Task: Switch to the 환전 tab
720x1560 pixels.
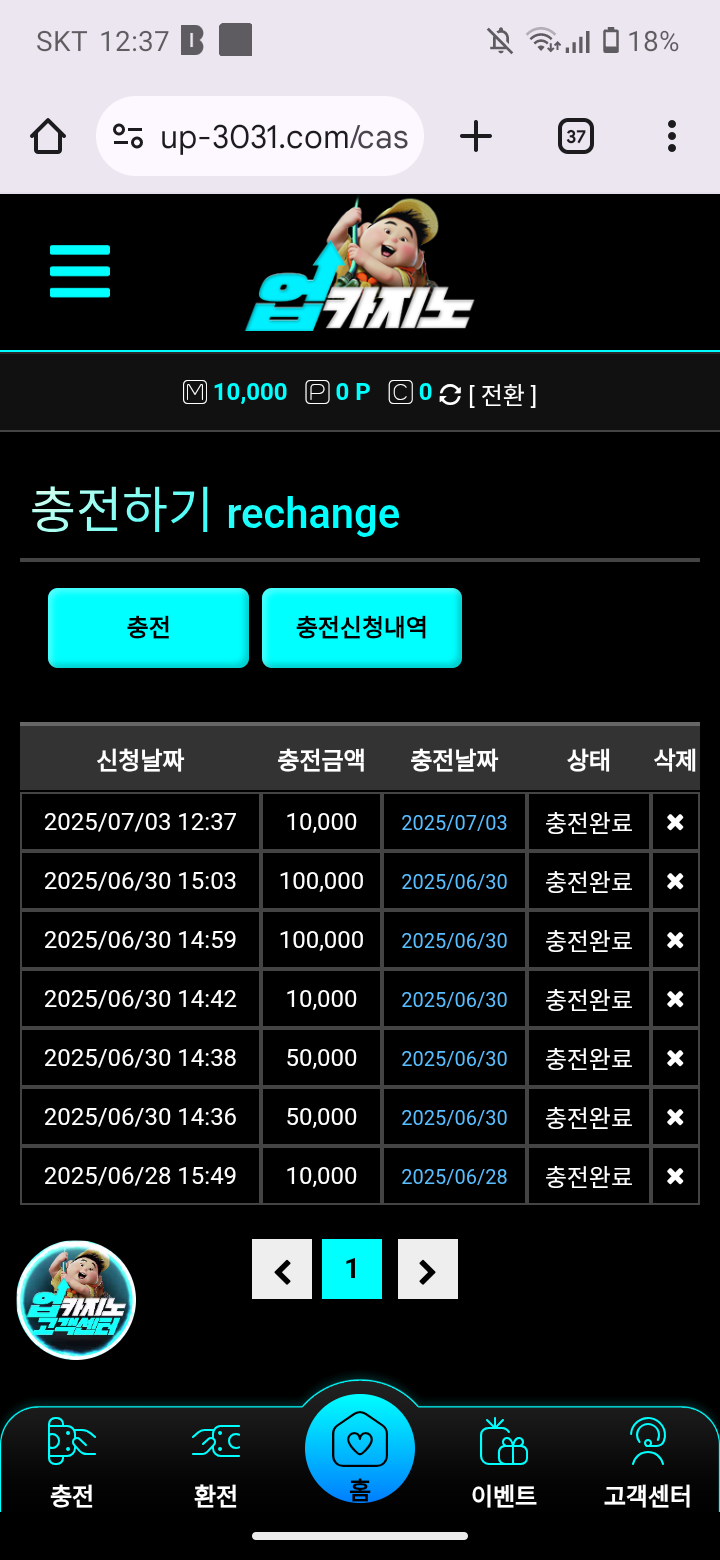Action: 215,1465
